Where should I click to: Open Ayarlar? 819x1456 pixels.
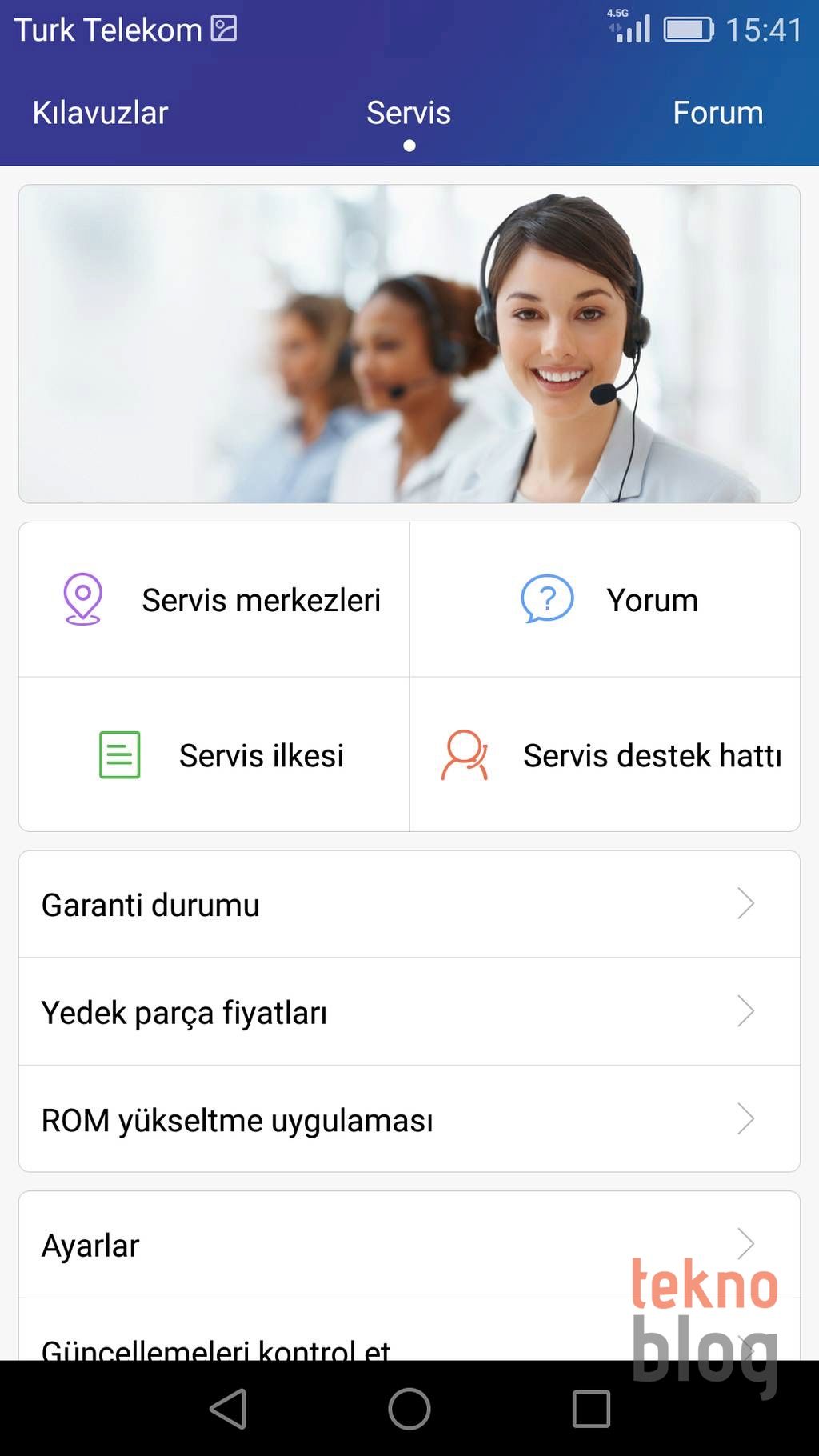(x=320, y=1246)
